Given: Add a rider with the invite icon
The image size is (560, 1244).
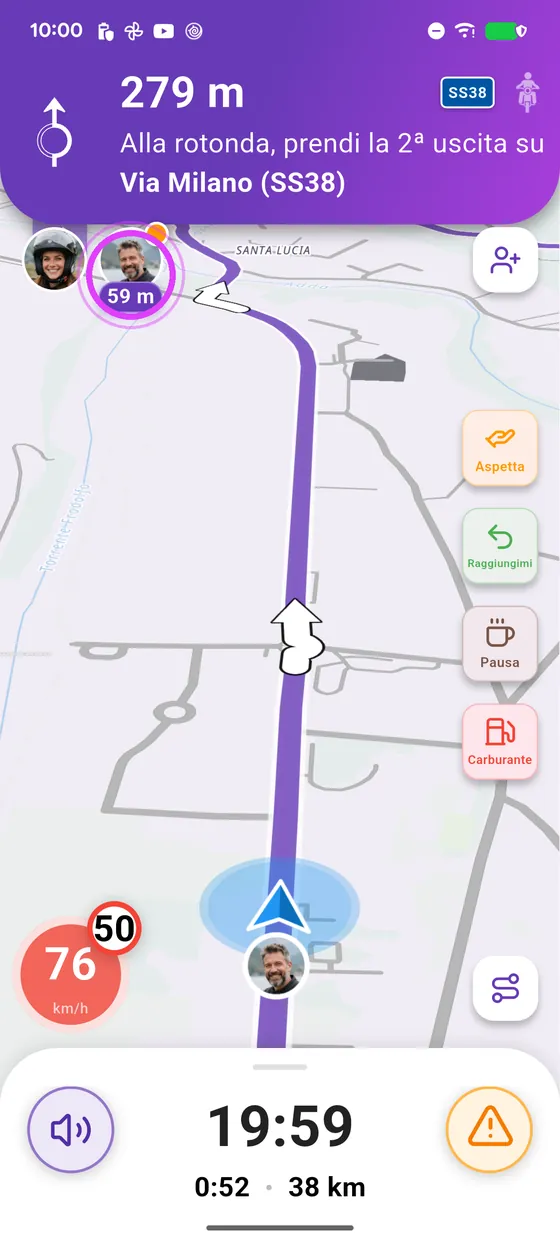Looking at the screenshot, I should click(506, 260).
